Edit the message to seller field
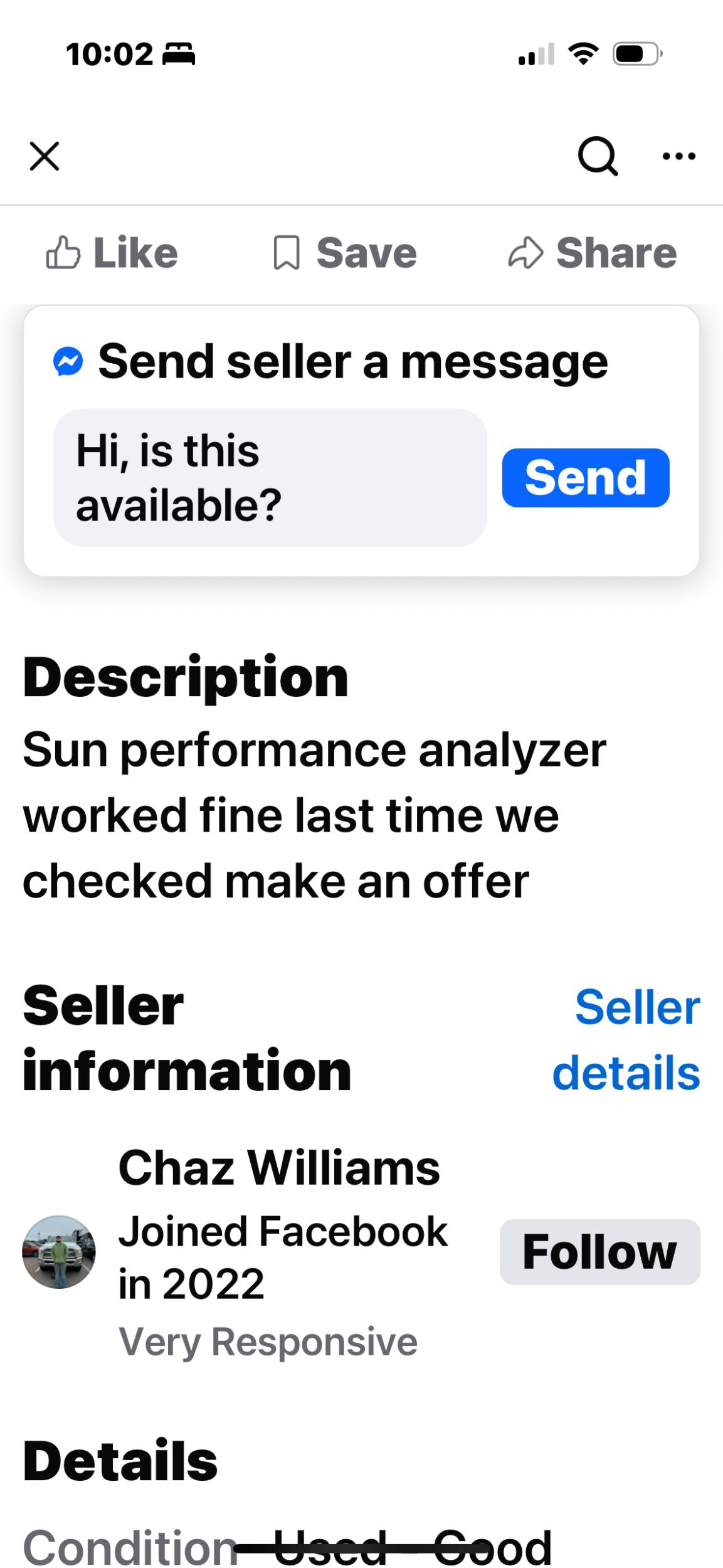The height and width of the screenshot is (1568, 723). 270,478
